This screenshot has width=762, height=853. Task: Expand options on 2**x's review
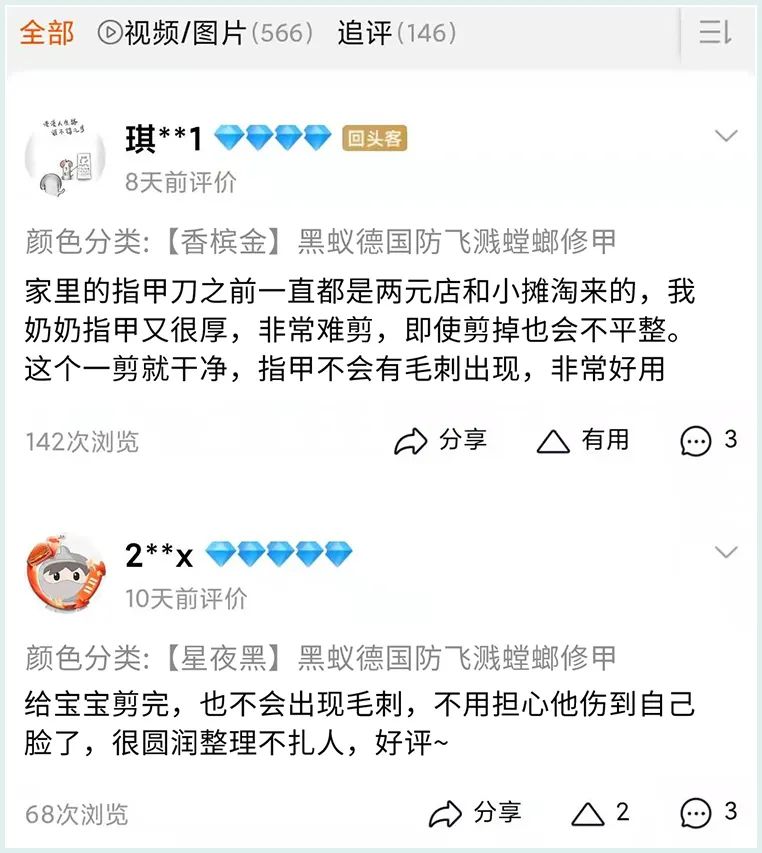tap(726, 552)
